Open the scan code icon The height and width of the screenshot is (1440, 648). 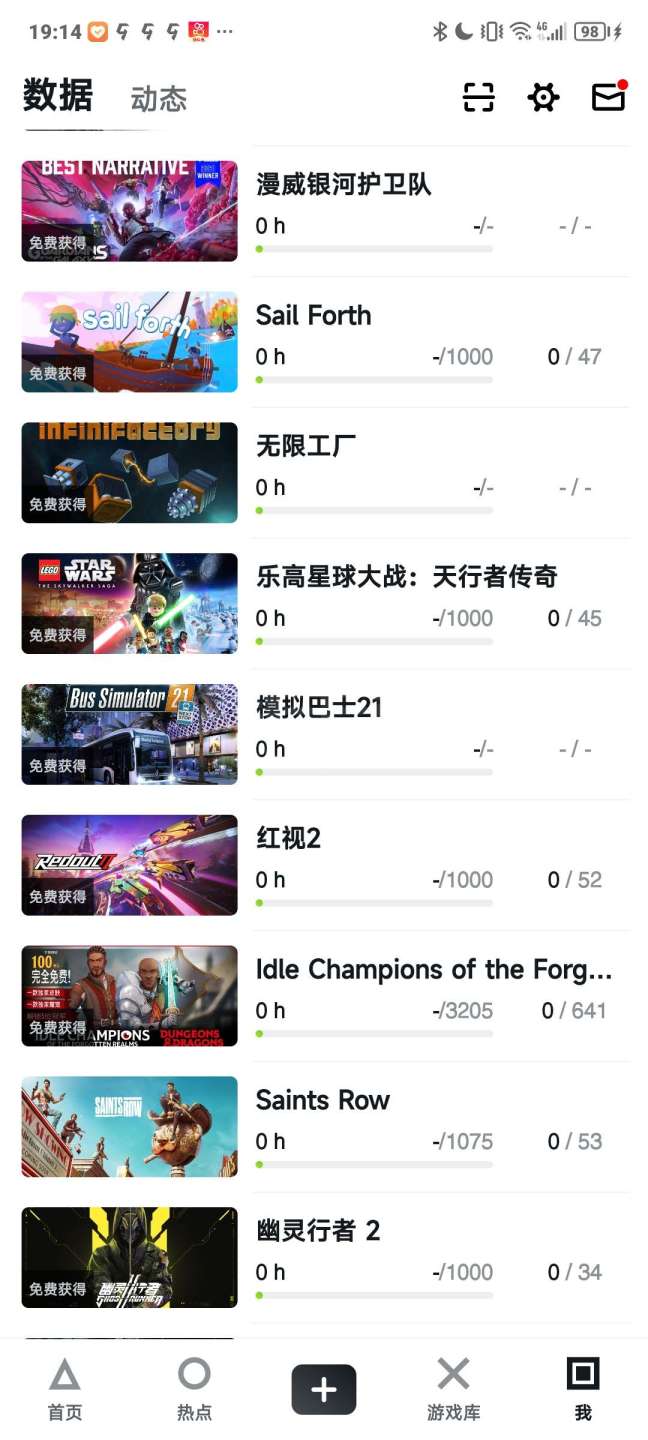coord(479,97)
